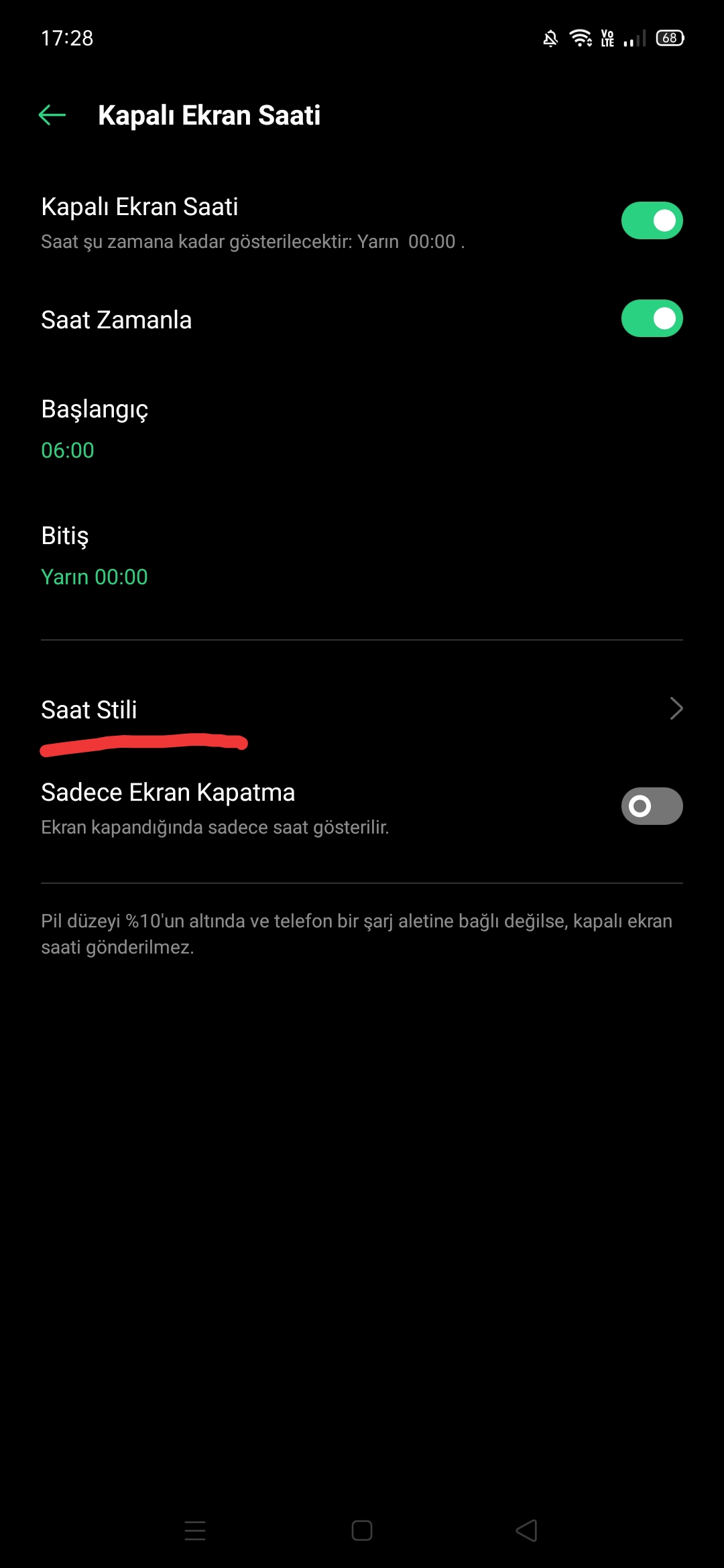The width and height of the screenshot is (724, 1568).
Task: Open Saat Stili settings
Action: coord(362,709)
